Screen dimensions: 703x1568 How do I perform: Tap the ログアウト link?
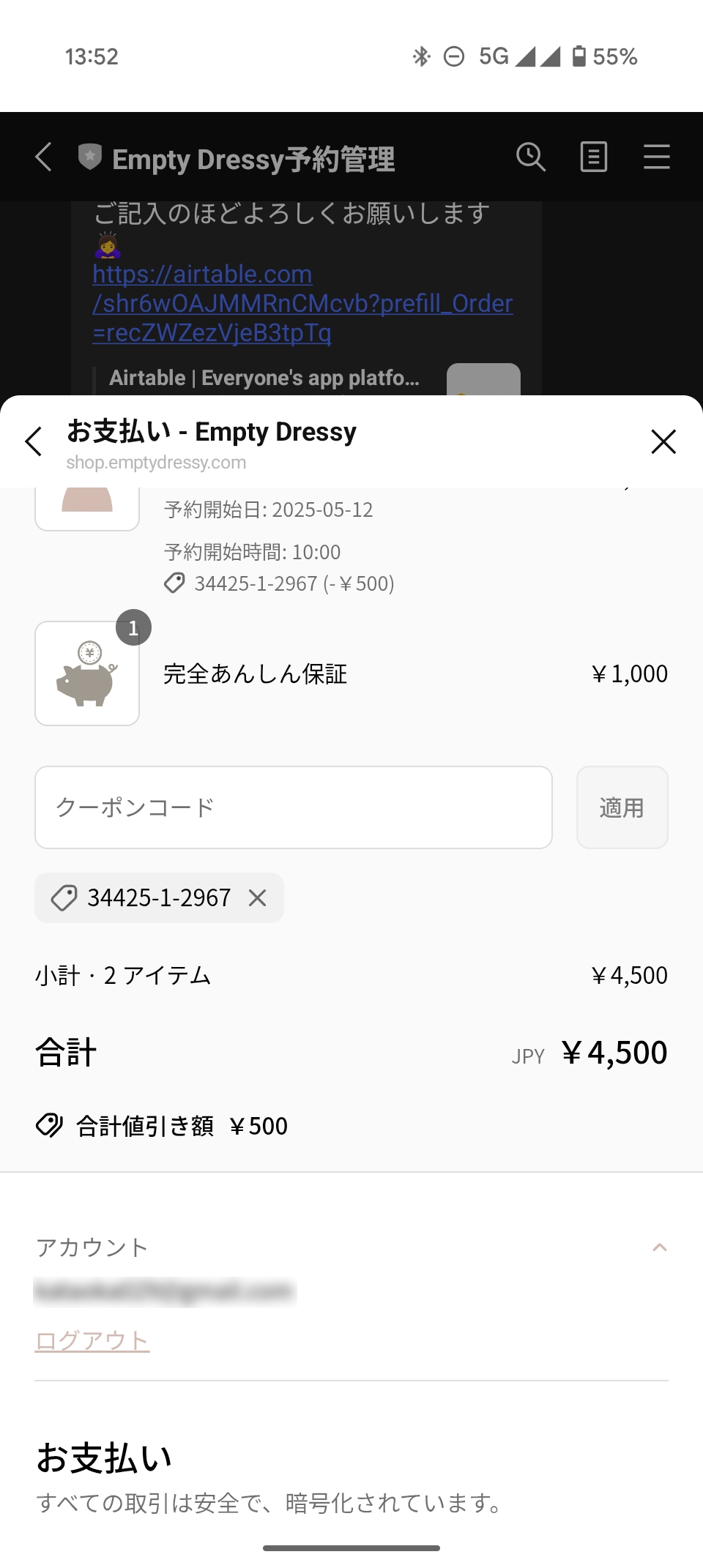pos(92,1340)
